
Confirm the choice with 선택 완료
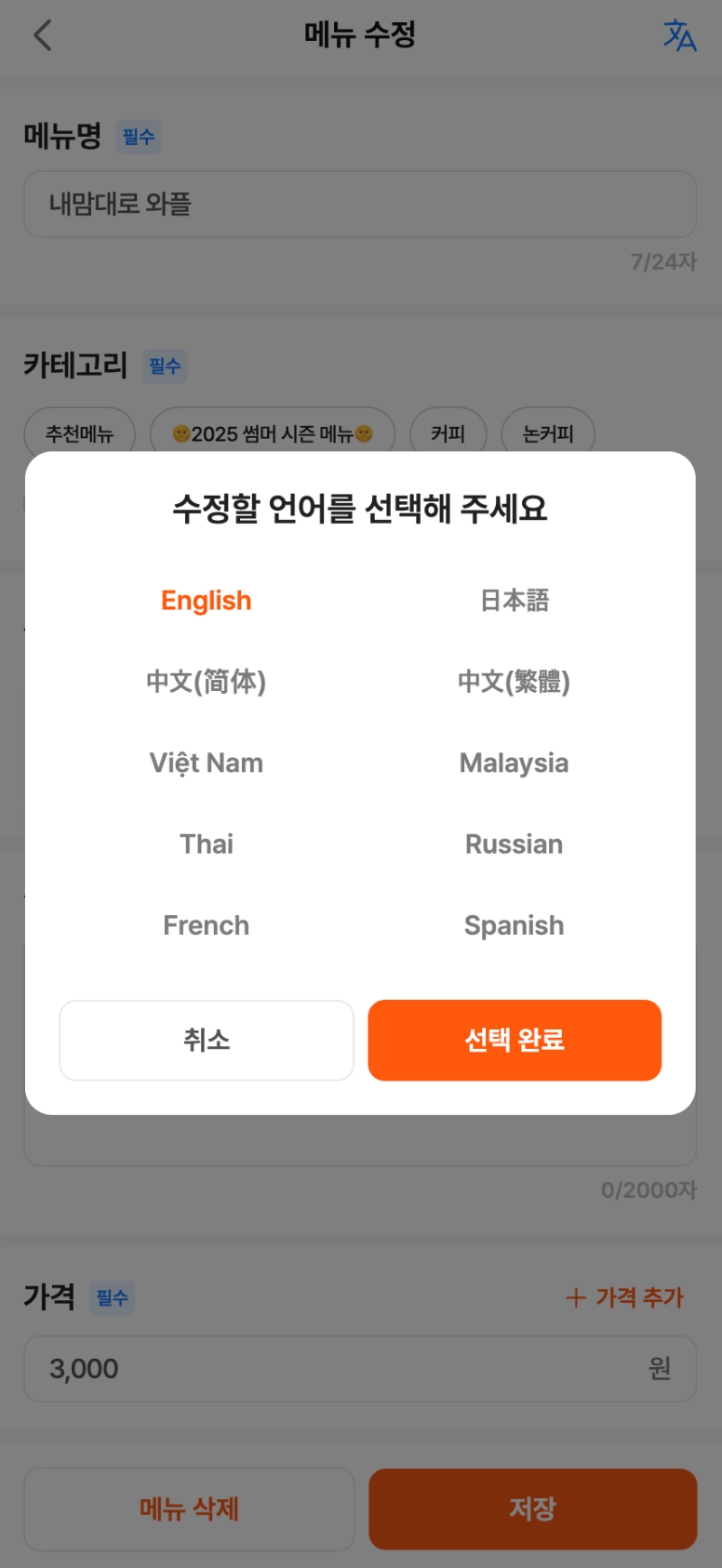515,1040
